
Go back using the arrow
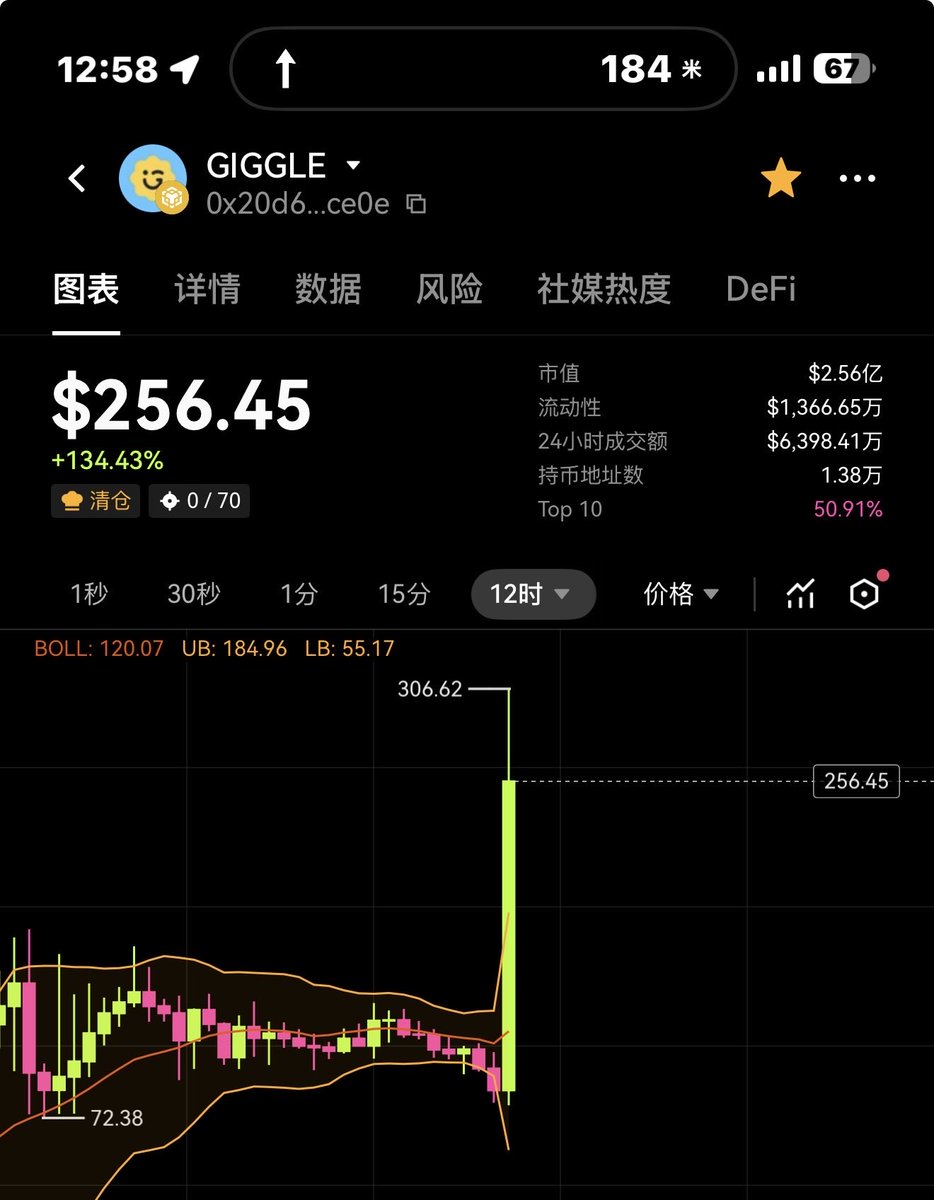[77, 179]
